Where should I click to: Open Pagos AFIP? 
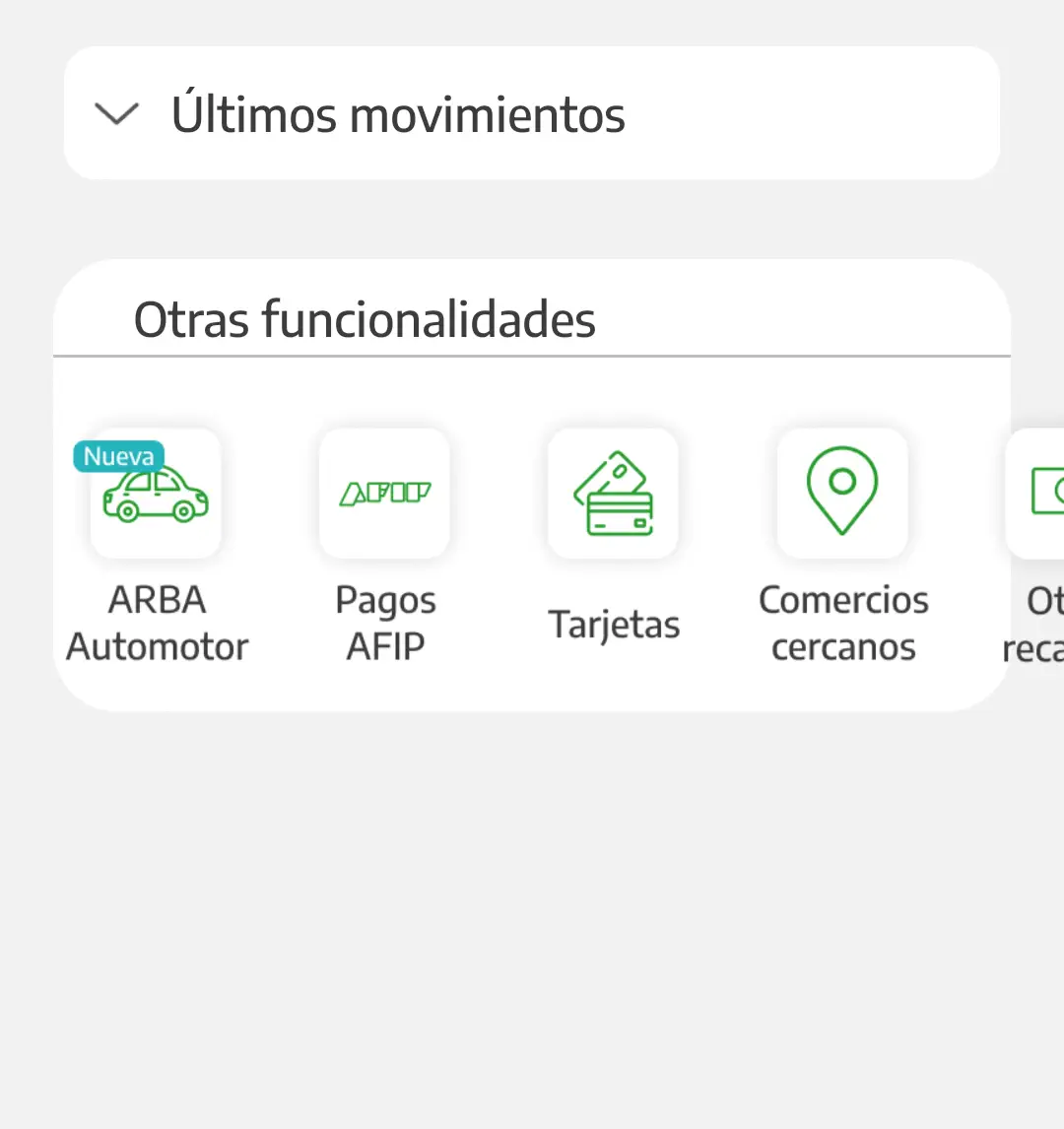[x=384, y=494]
